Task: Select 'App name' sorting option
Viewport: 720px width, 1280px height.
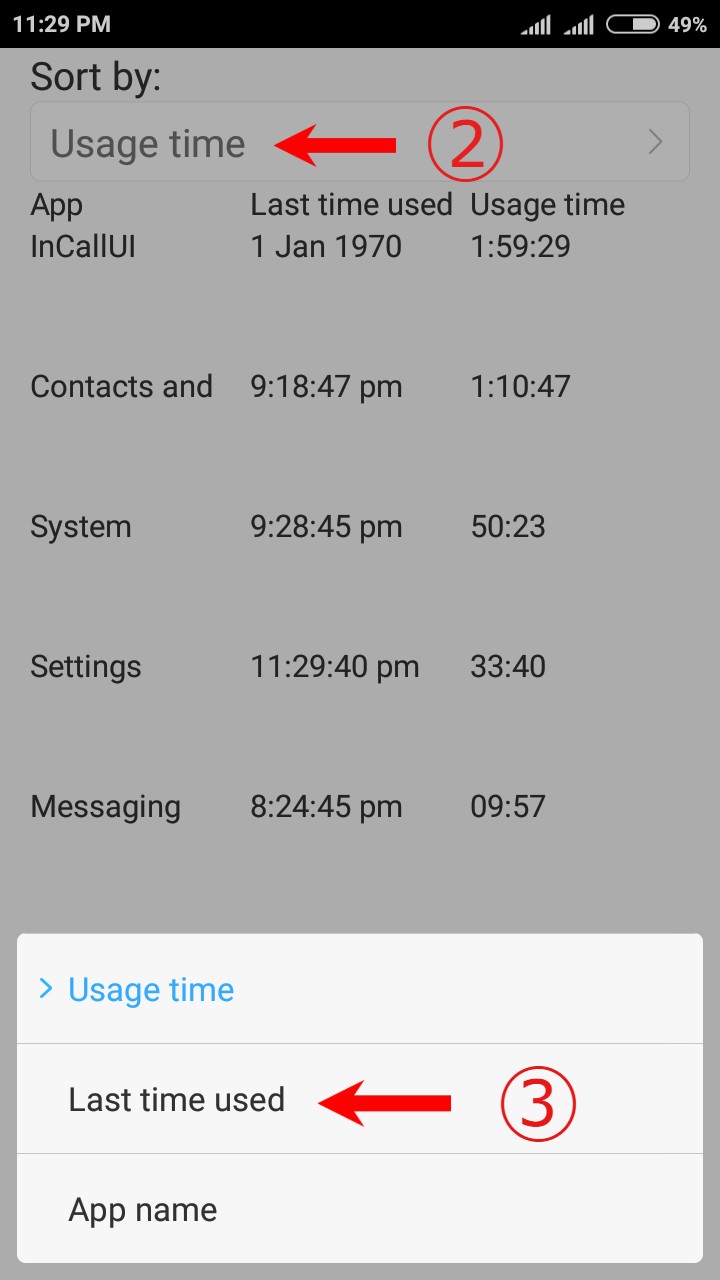Action: click(142, 1209)
